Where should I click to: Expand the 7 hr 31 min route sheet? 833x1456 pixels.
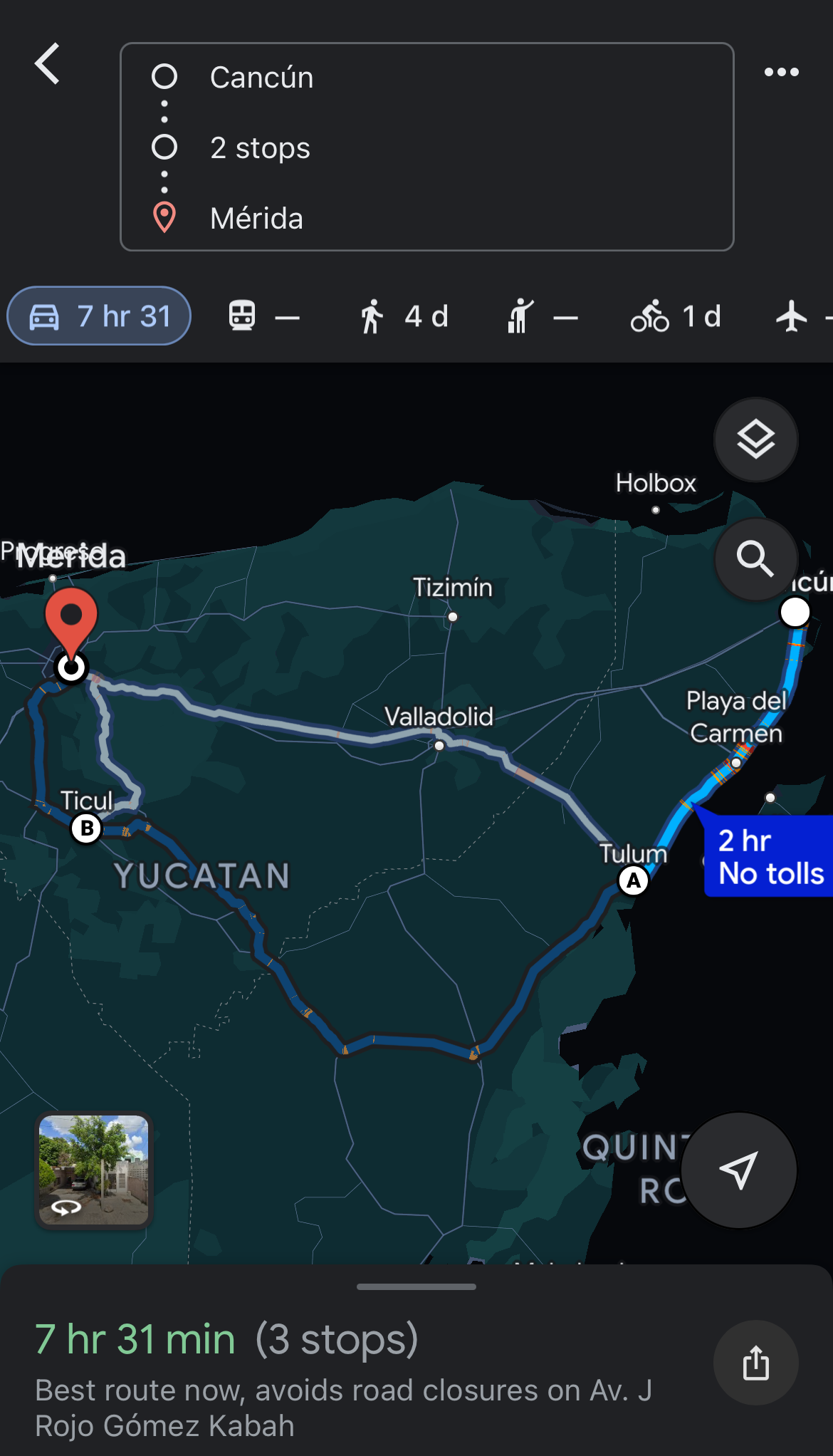416,1286
